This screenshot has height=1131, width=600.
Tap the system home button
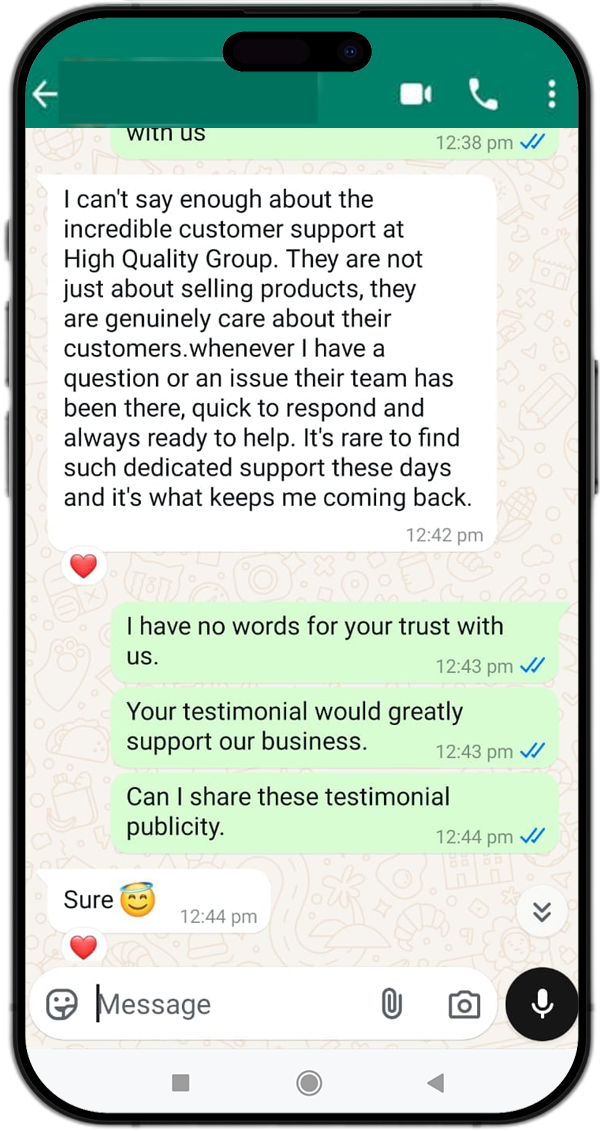pyautogui.click(x=309, y=1082)
